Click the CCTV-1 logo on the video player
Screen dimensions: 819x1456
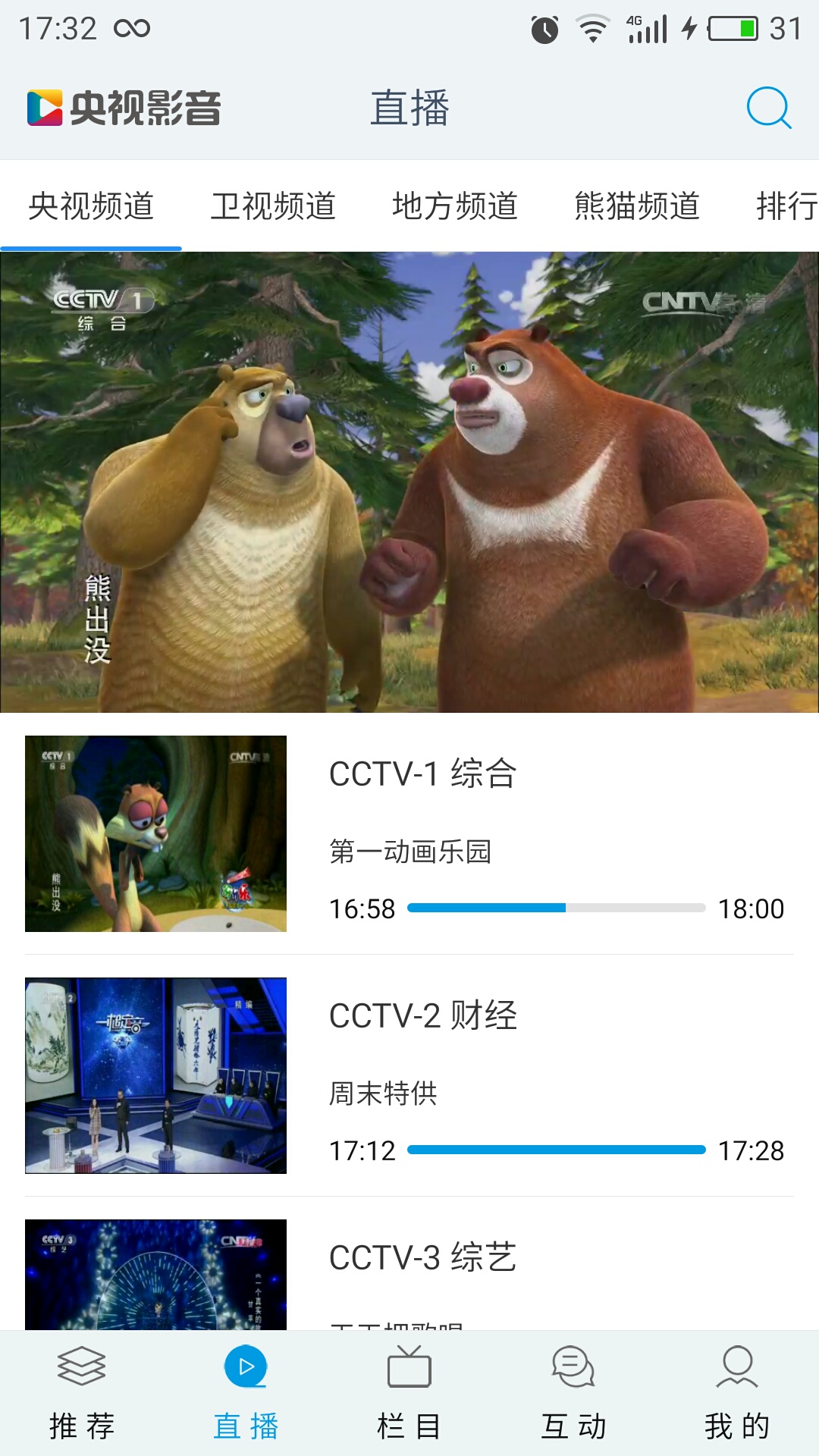tap(99, 301)
